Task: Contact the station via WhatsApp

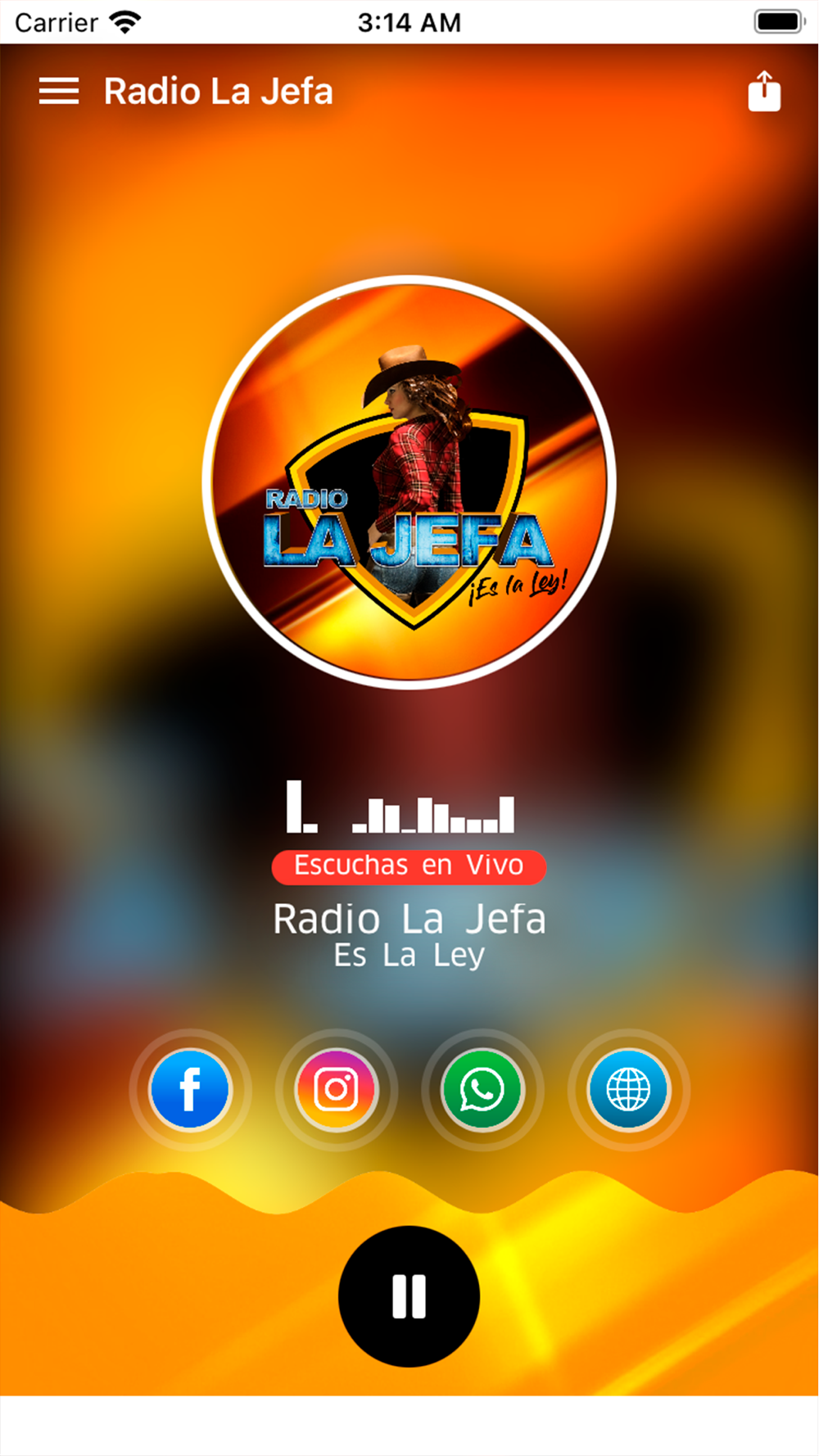Action: pyautogui.click(x=482, y=1090)
